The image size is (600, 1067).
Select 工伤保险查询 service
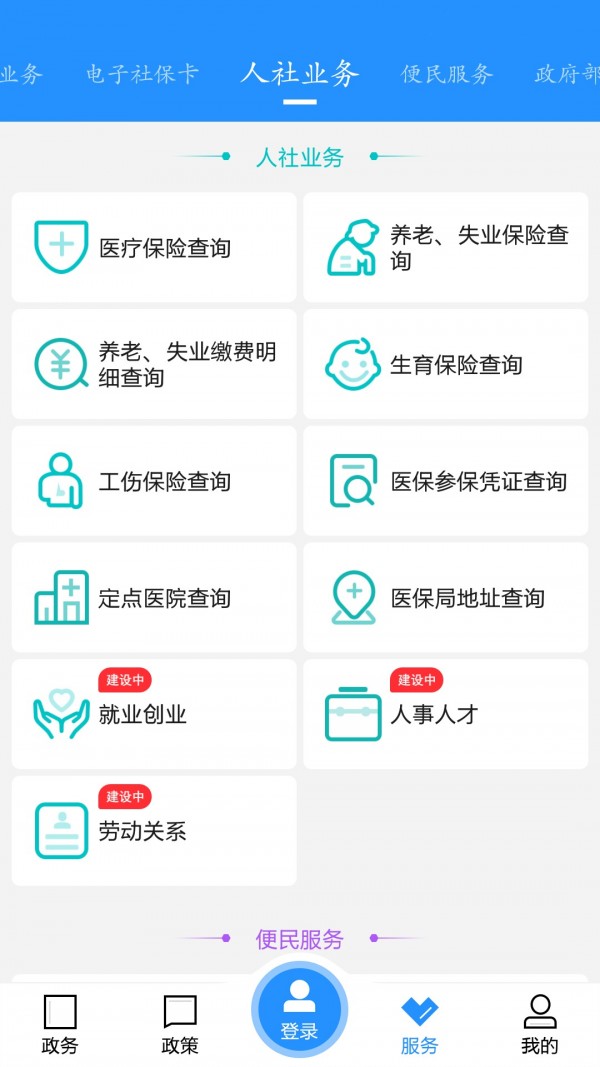[x=154, y=481]
